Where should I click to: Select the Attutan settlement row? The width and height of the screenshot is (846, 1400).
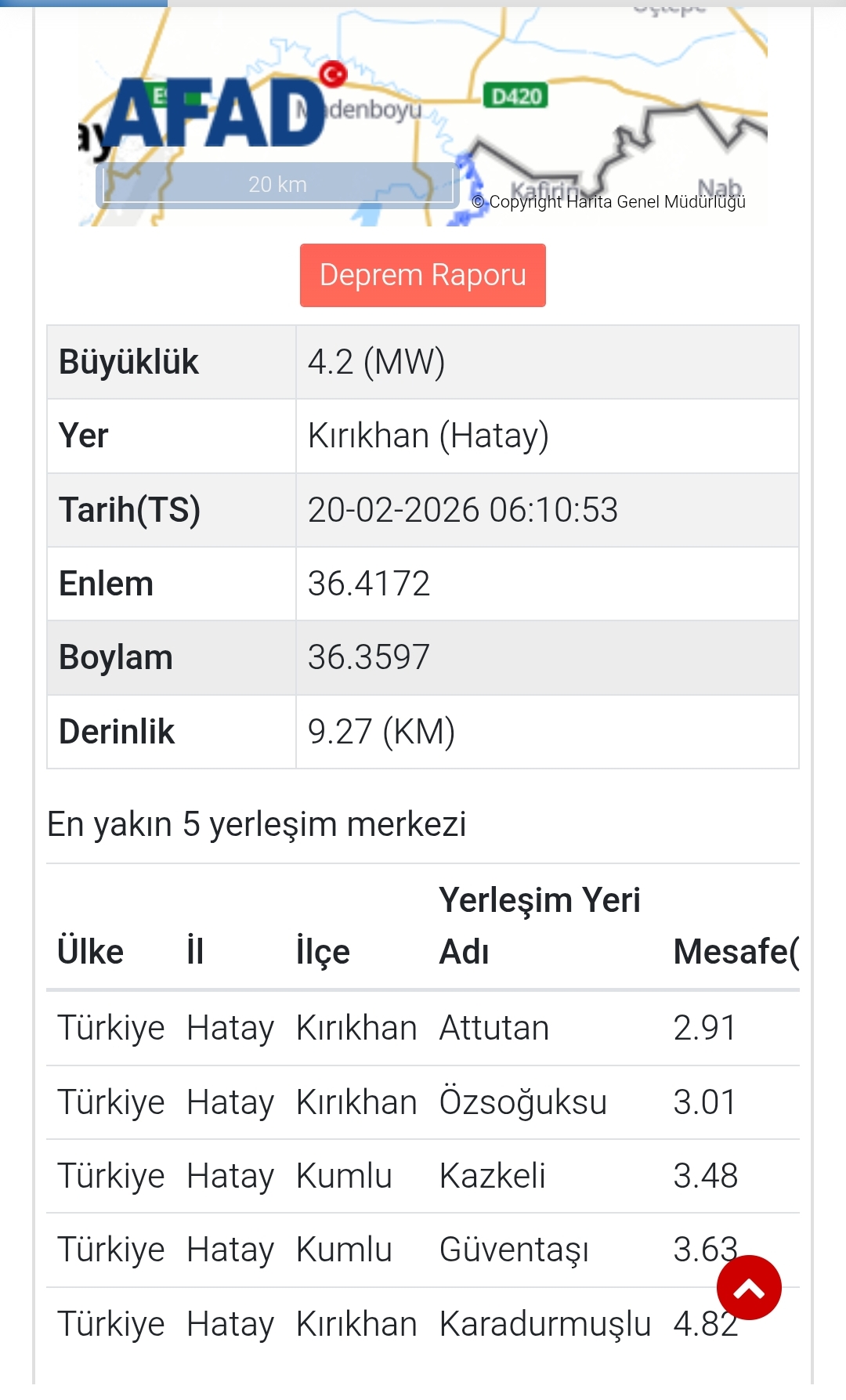(x=494, y=1028)
